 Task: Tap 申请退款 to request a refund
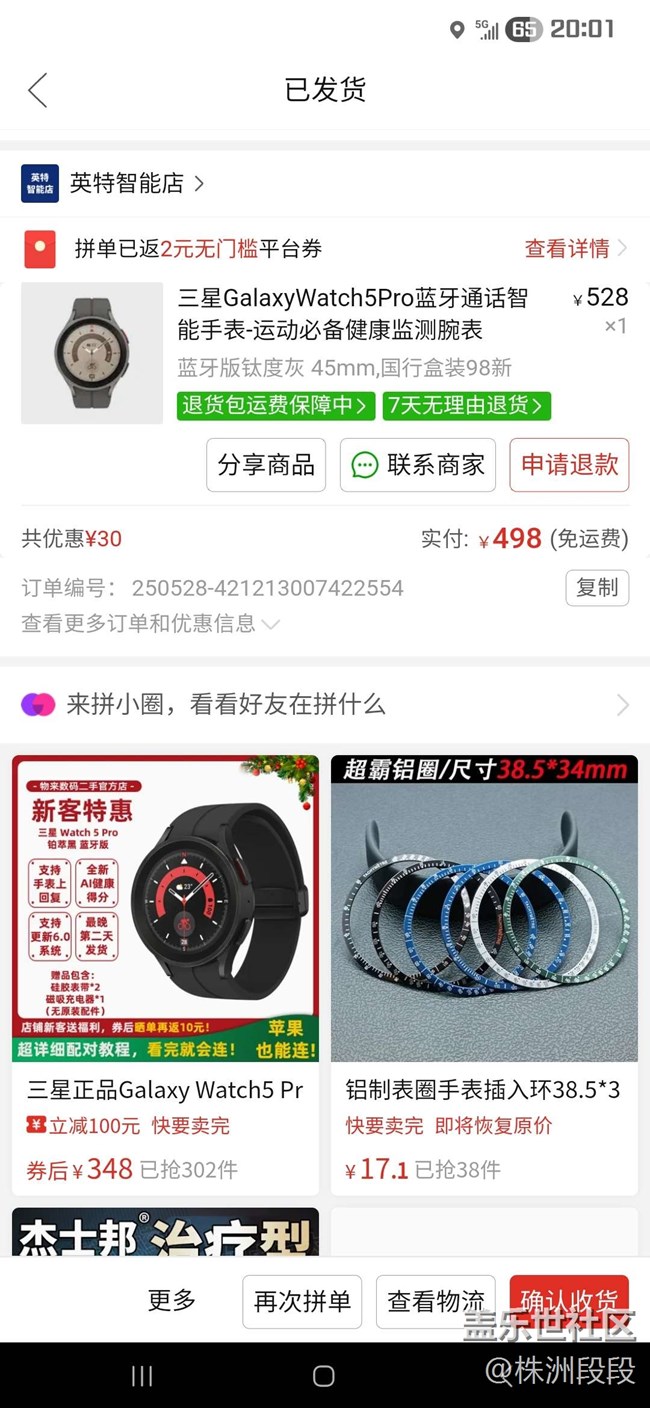569,465
